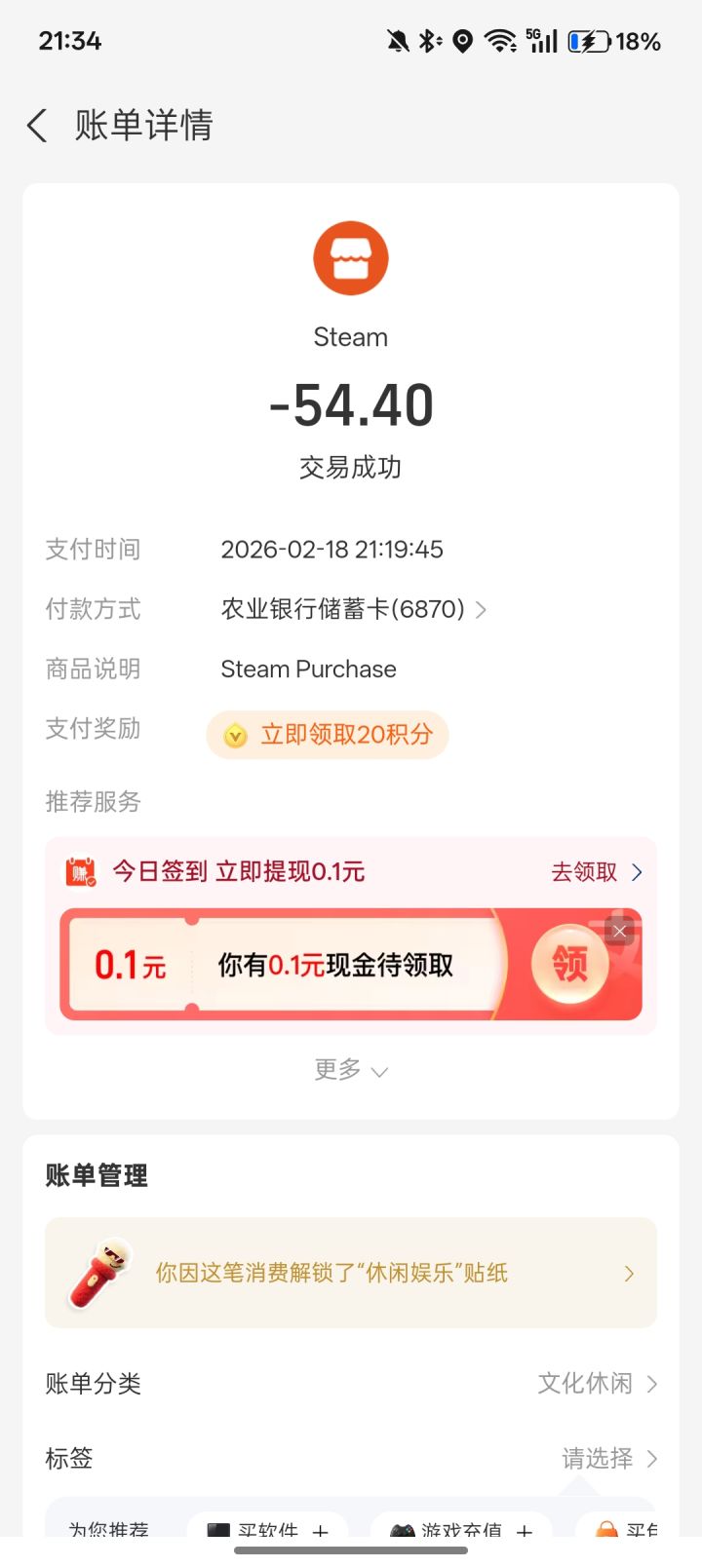
Task: Open the Steam merchant icon
Action: tap(351, 256)
